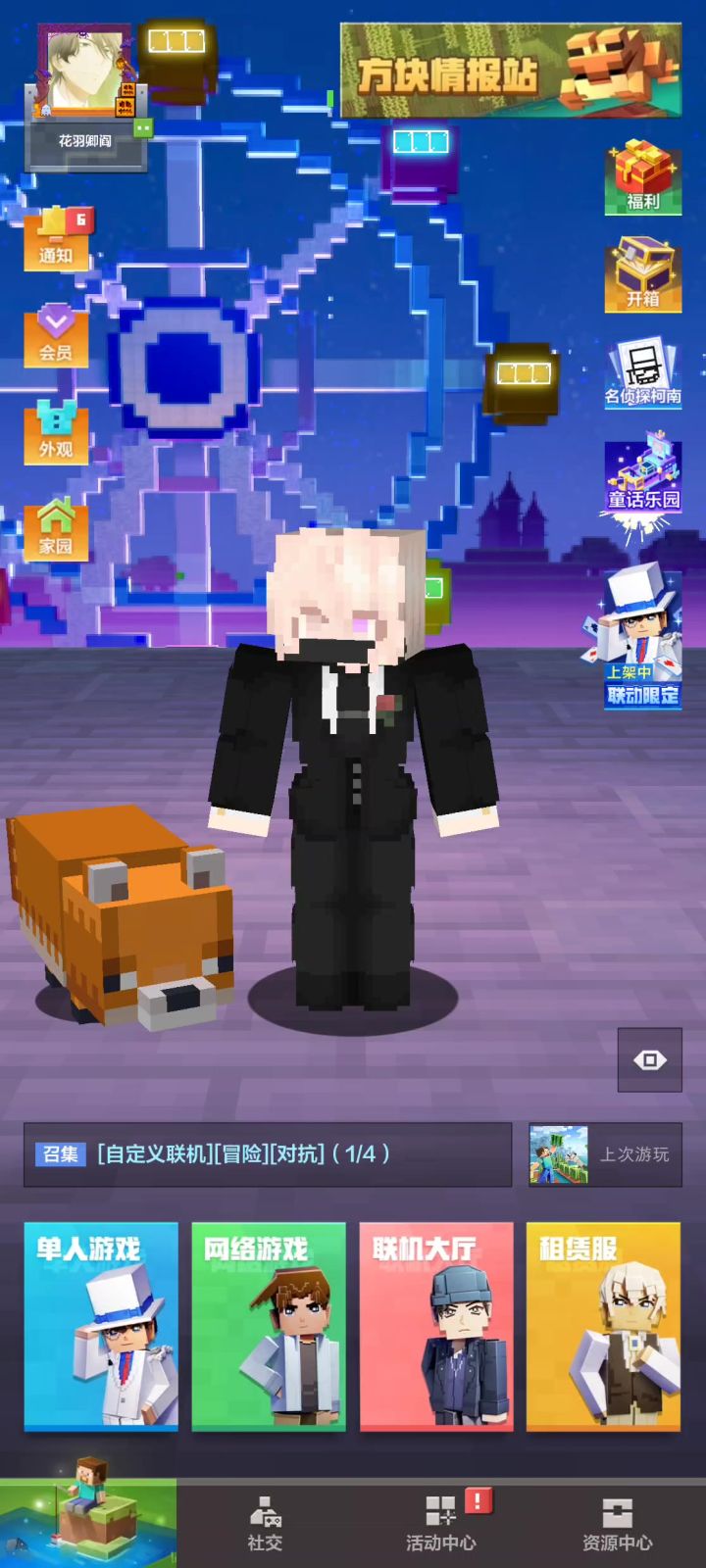Image resolution: width=706 pixels, height=1568 pixels.
Task: Switch to the 活动中心 tab
Action: point(441,1524)
